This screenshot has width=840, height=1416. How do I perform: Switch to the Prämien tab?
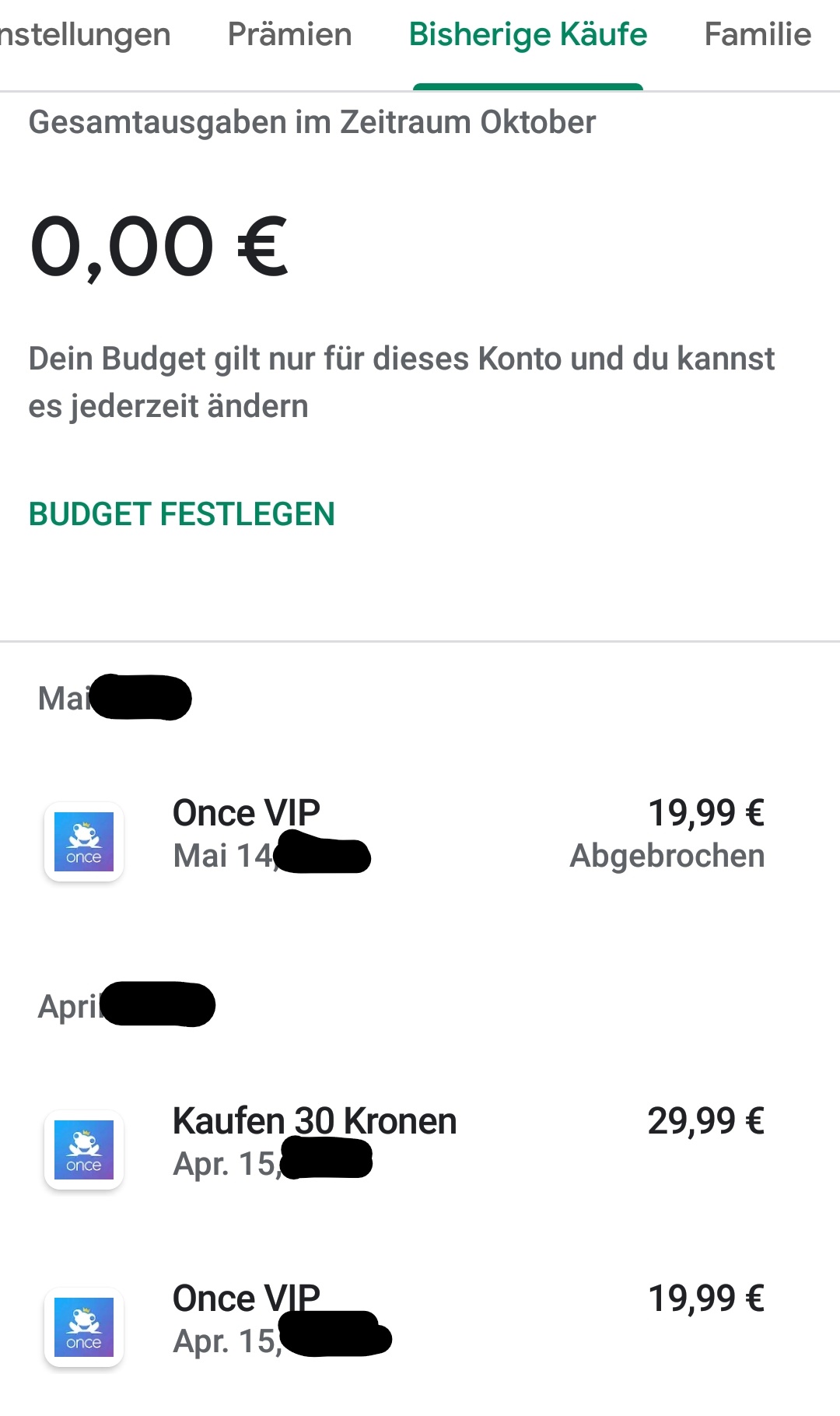[289, 35]
